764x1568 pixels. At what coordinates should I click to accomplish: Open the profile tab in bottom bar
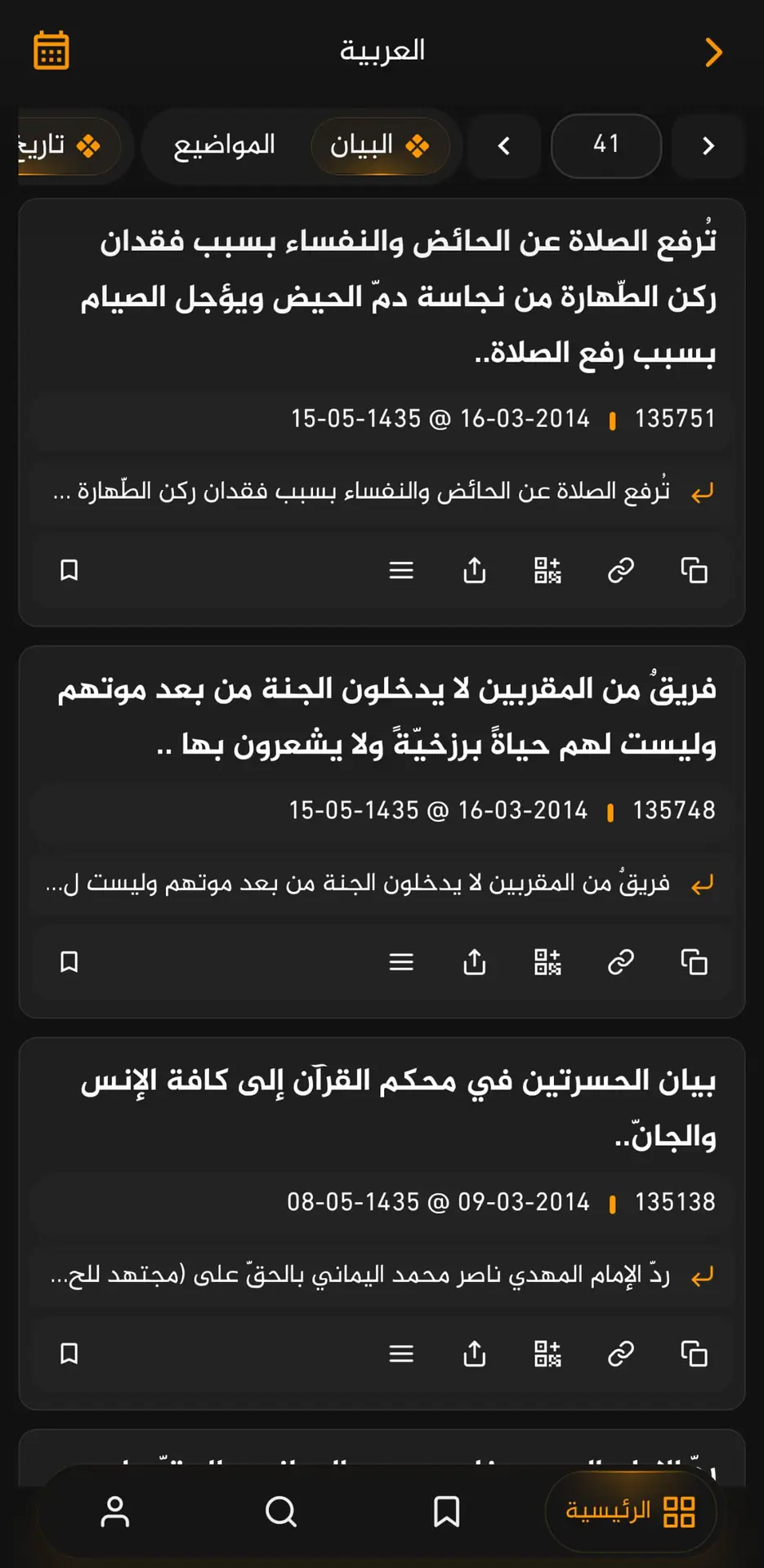coord(115,1512)
